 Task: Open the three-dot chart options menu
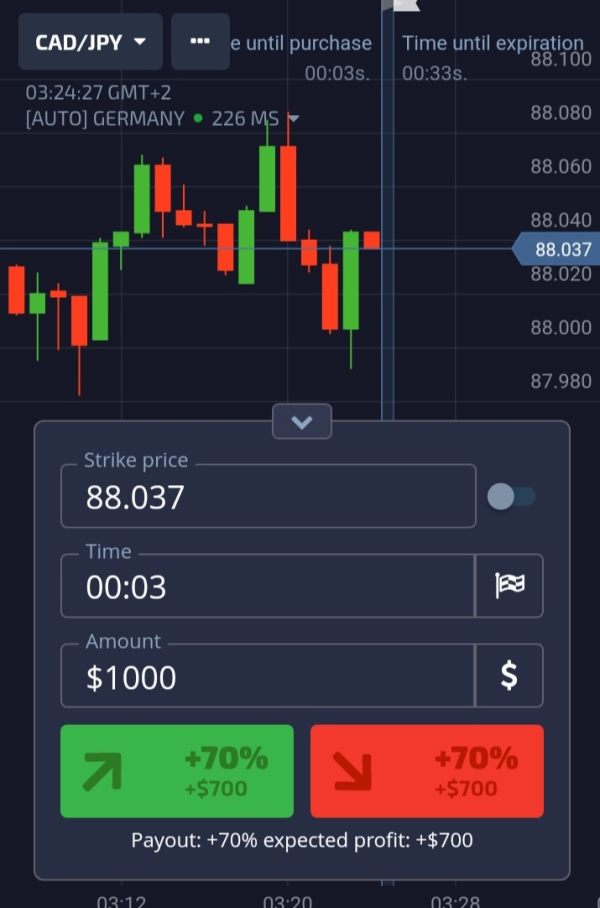click(200, 42)
